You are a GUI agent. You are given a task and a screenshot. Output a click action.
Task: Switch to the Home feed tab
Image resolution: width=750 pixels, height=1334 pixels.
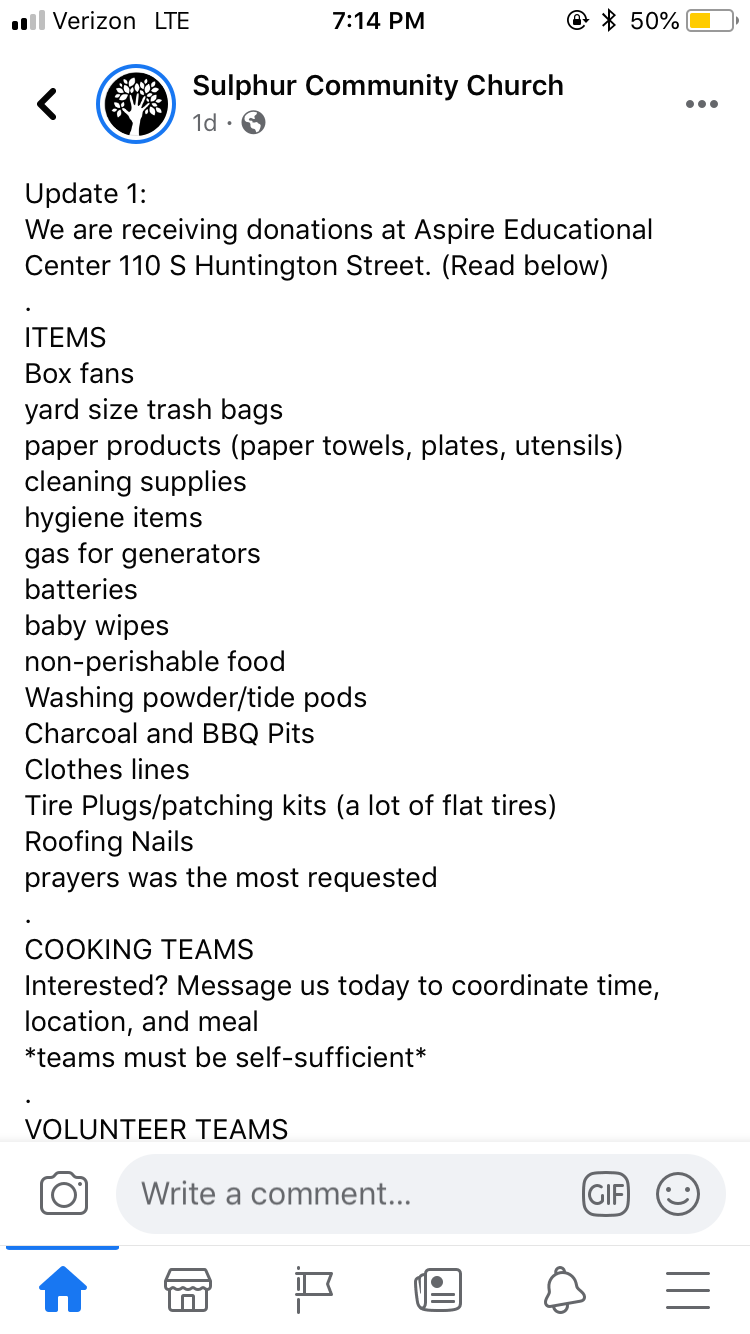click(x=63, y=1290)
